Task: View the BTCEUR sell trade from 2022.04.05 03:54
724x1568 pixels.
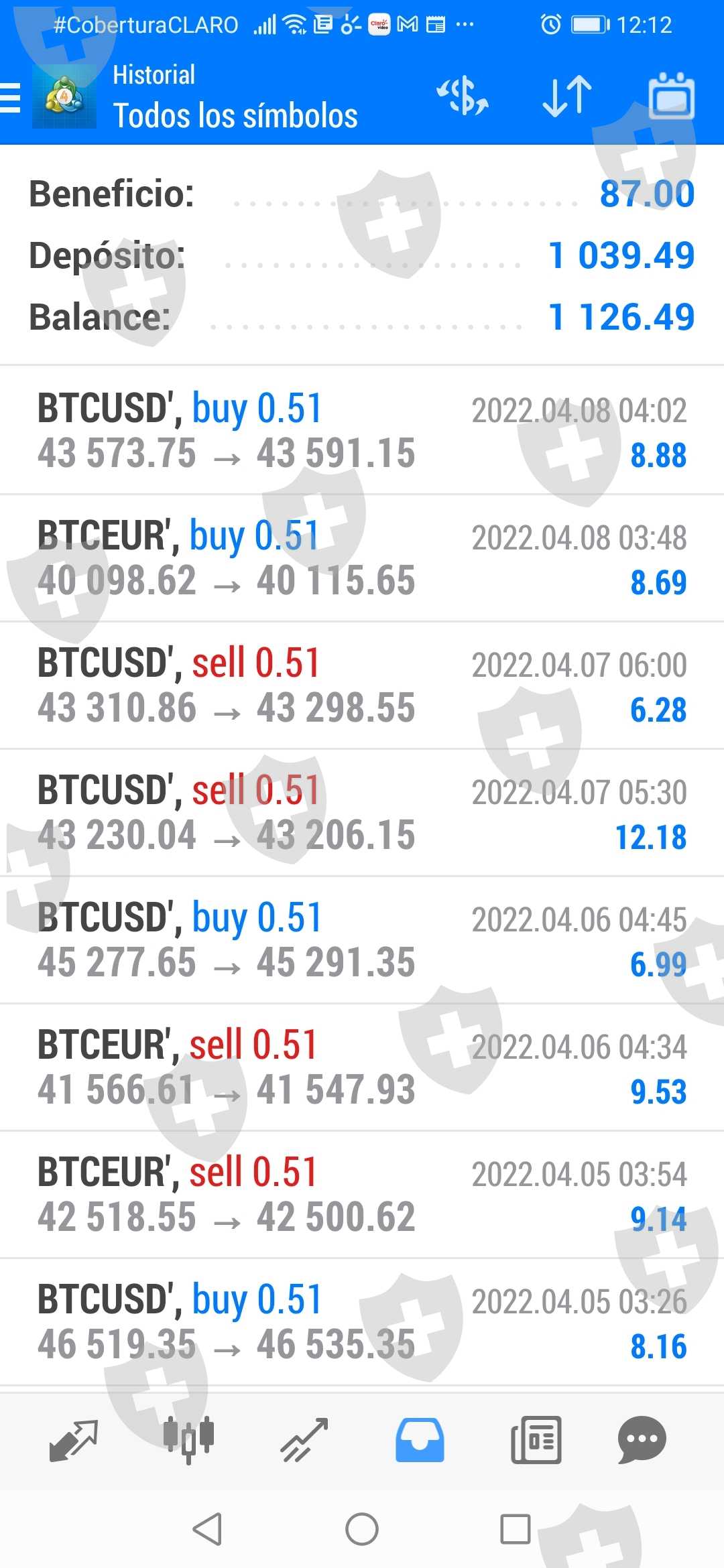Action: [362, 1195]
